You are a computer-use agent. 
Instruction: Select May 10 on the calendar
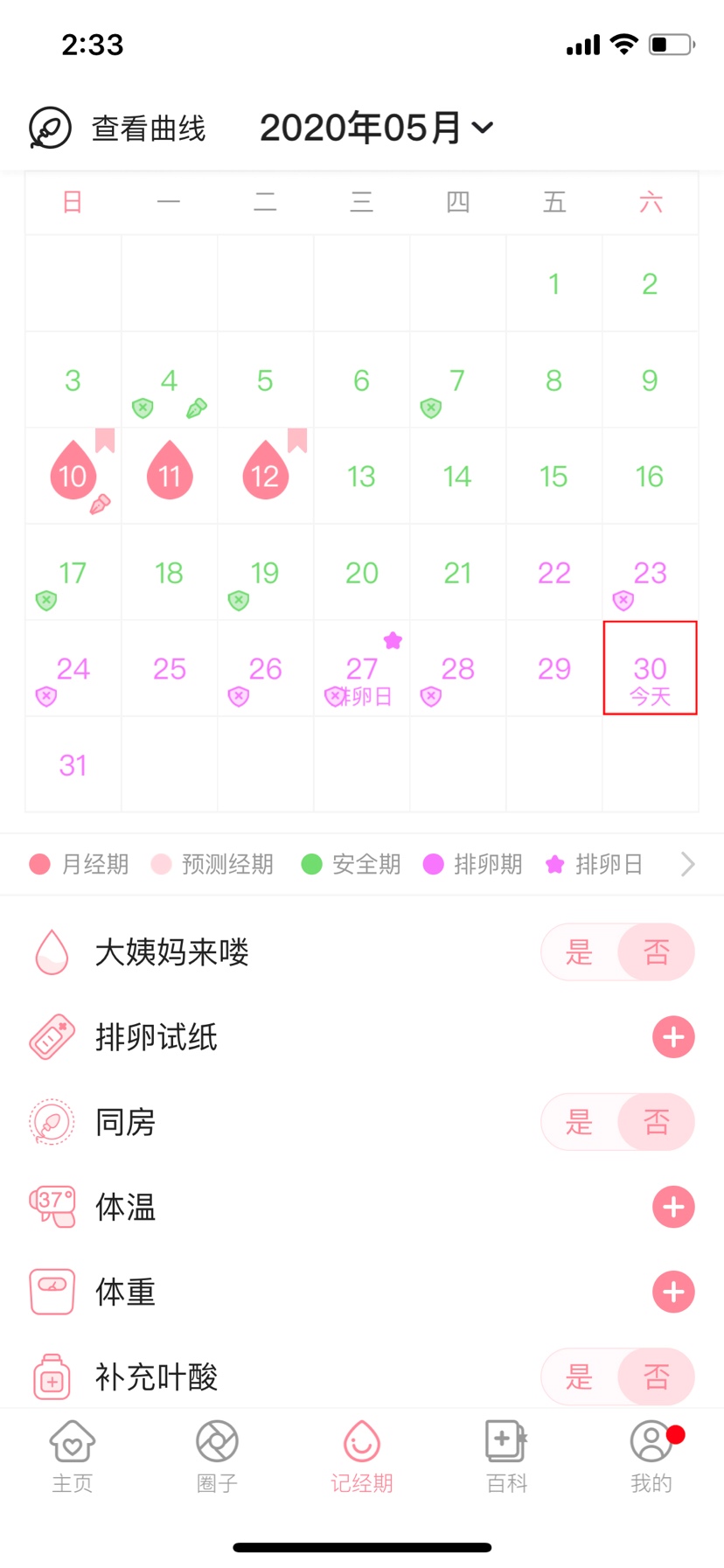[73, 475]
